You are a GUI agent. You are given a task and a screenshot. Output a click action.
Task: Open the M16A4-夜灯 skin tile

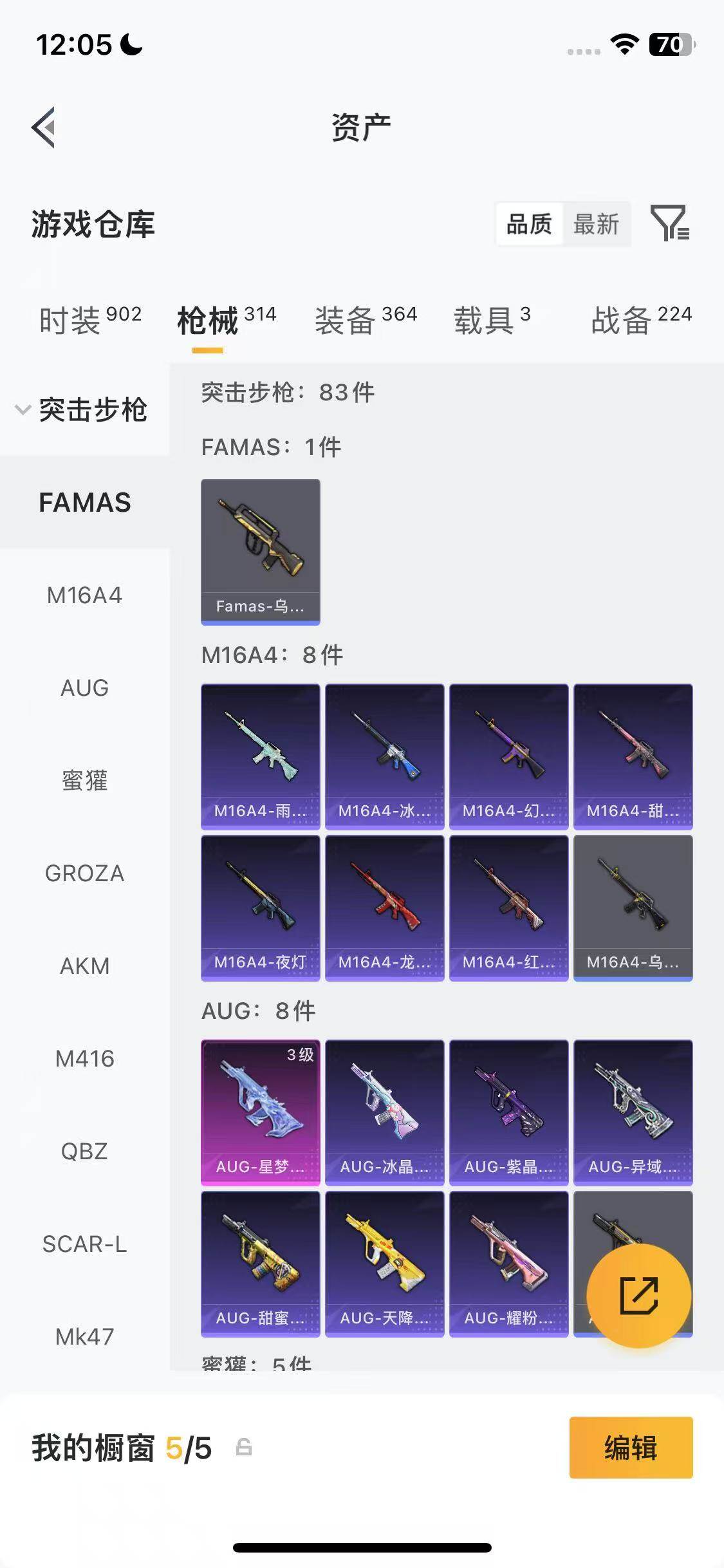tap(260, 908)
